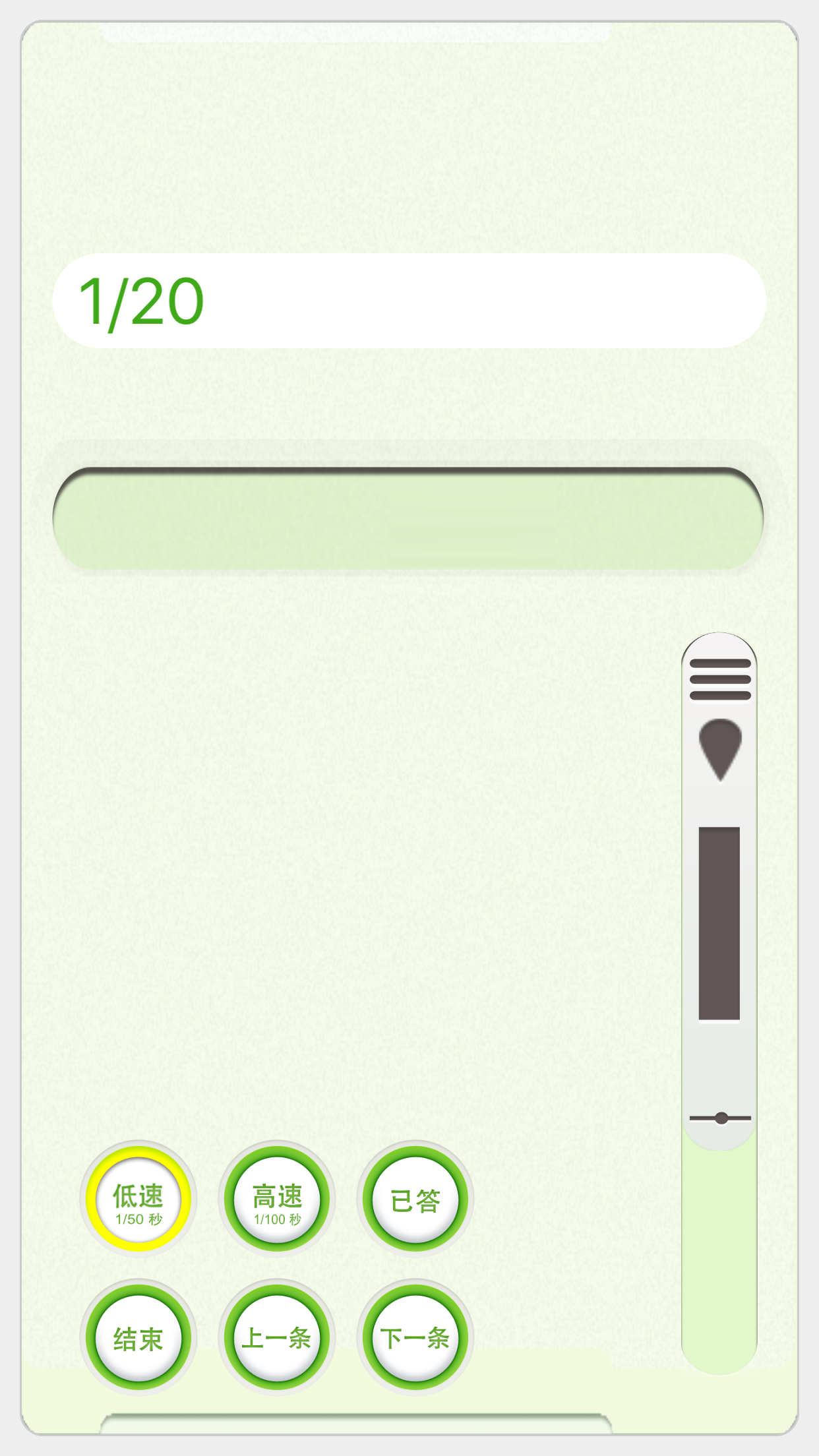Screen dimensions: 819x1456
Task: Select the 低速 1/50 秒 speed button
Action: (x=138, y=1199)
